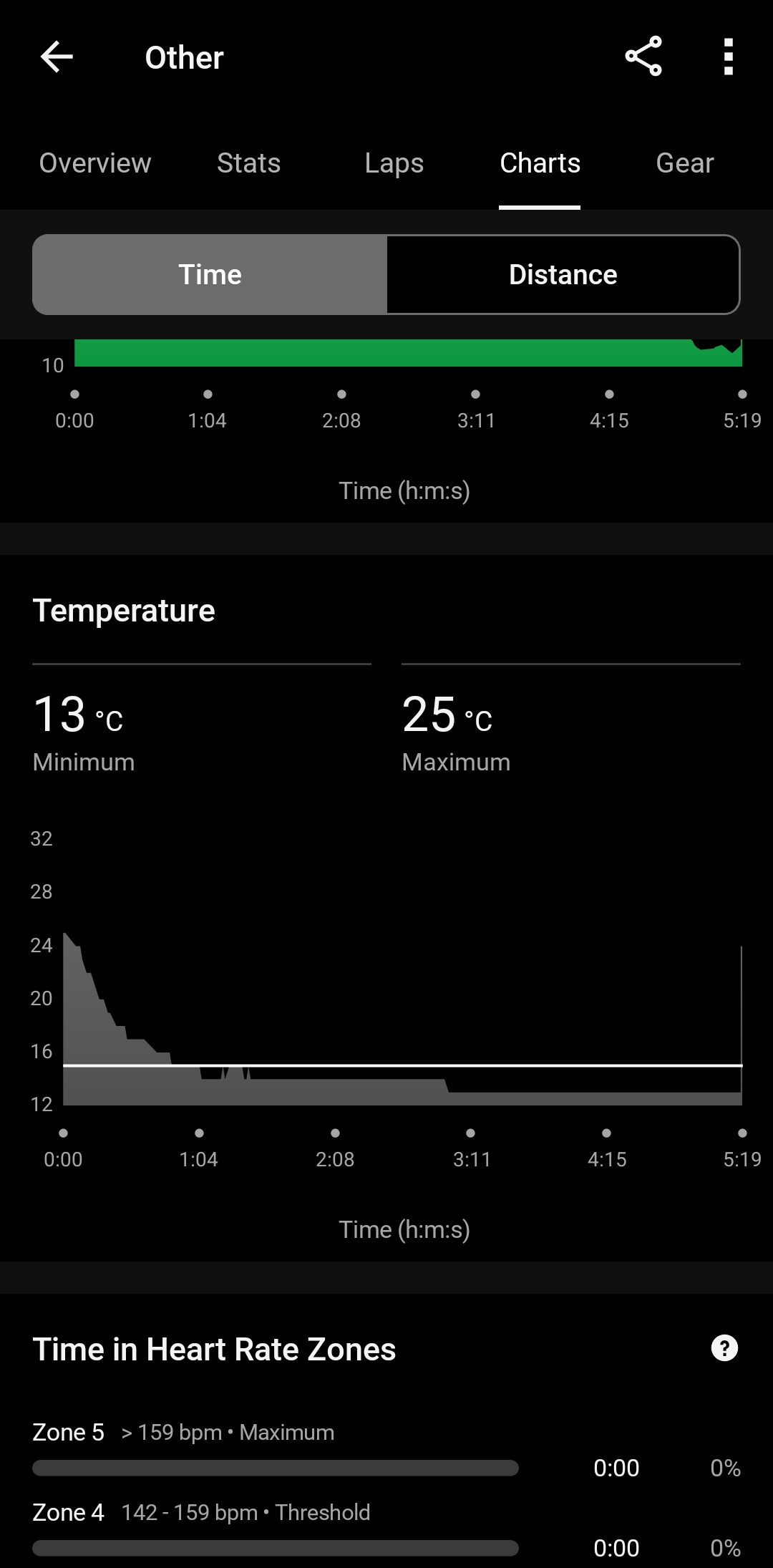Switch to the Overview tab
The width and height of the screenshot is (773, 1568).
point(95,163)
